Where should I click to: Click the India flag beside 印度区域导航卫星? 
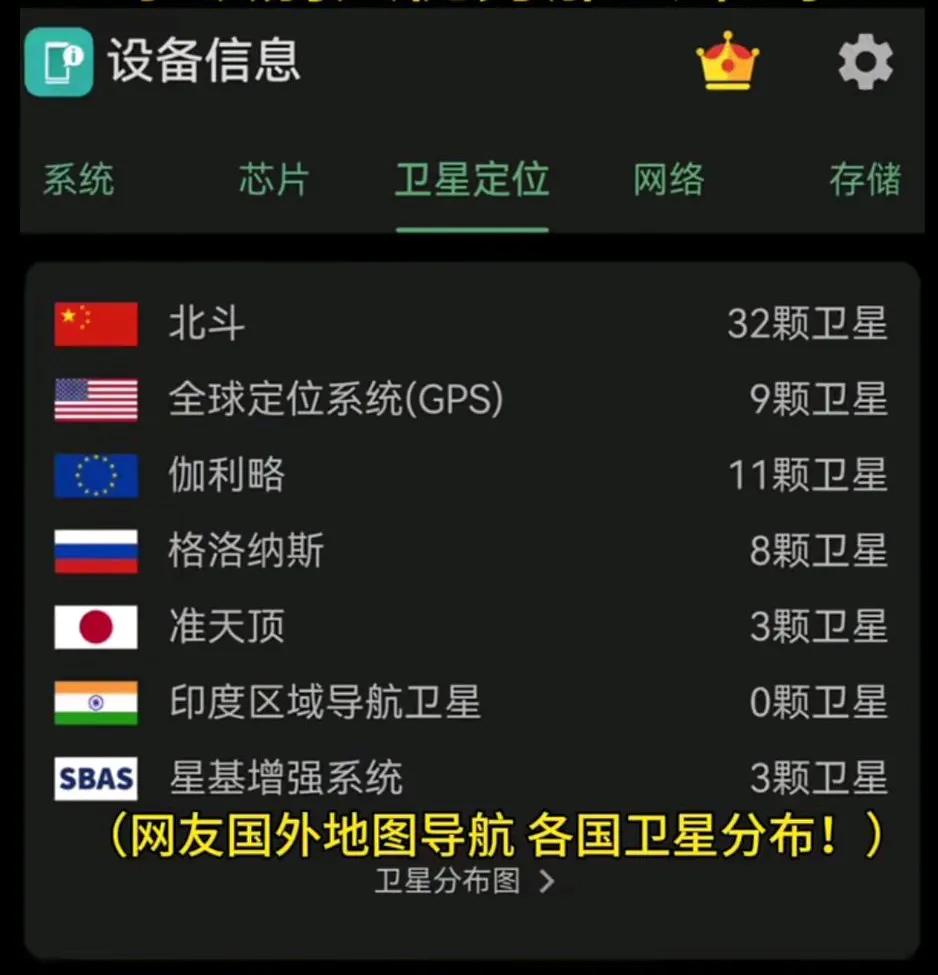(x=95, y=702)
